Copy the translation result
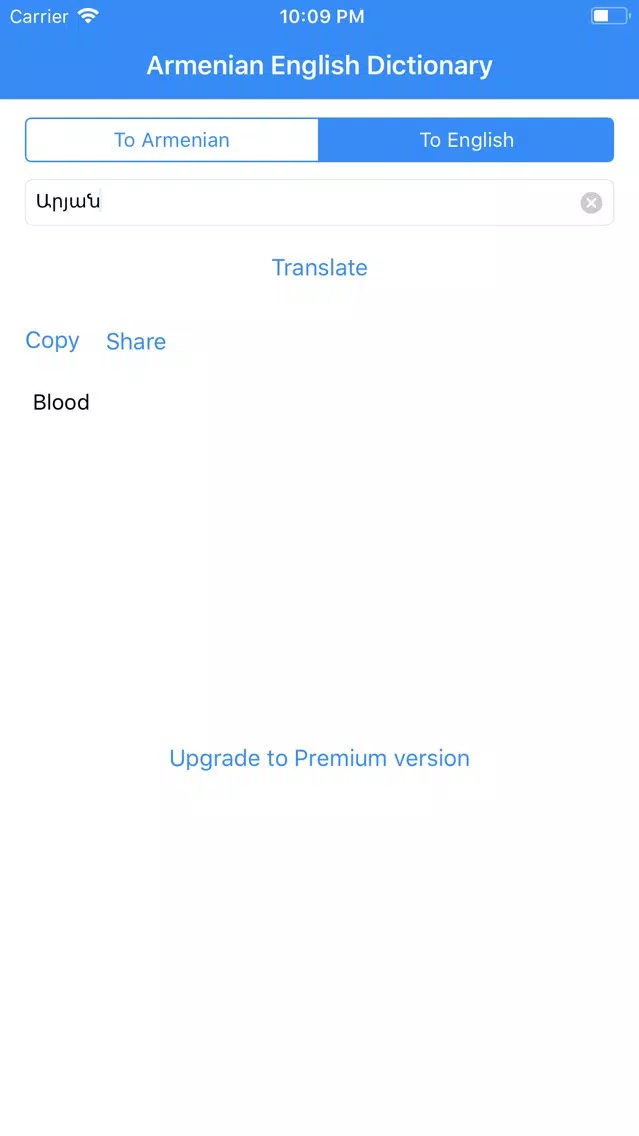639x1136 pixels. pyautogui.click(x=52, y=340)
